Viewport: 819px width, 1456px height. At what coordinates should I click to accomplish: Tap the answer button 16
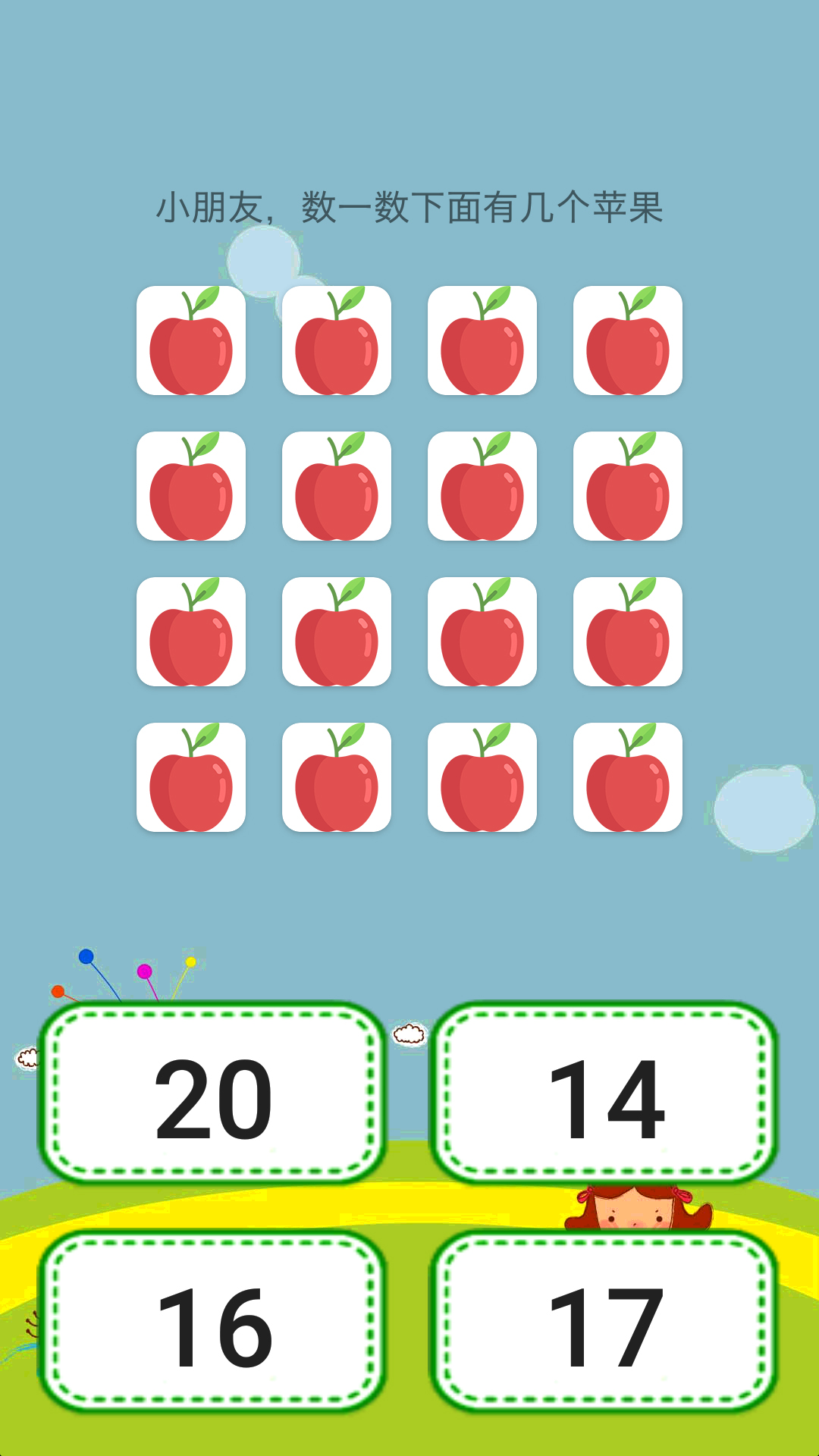[213, 1323]
